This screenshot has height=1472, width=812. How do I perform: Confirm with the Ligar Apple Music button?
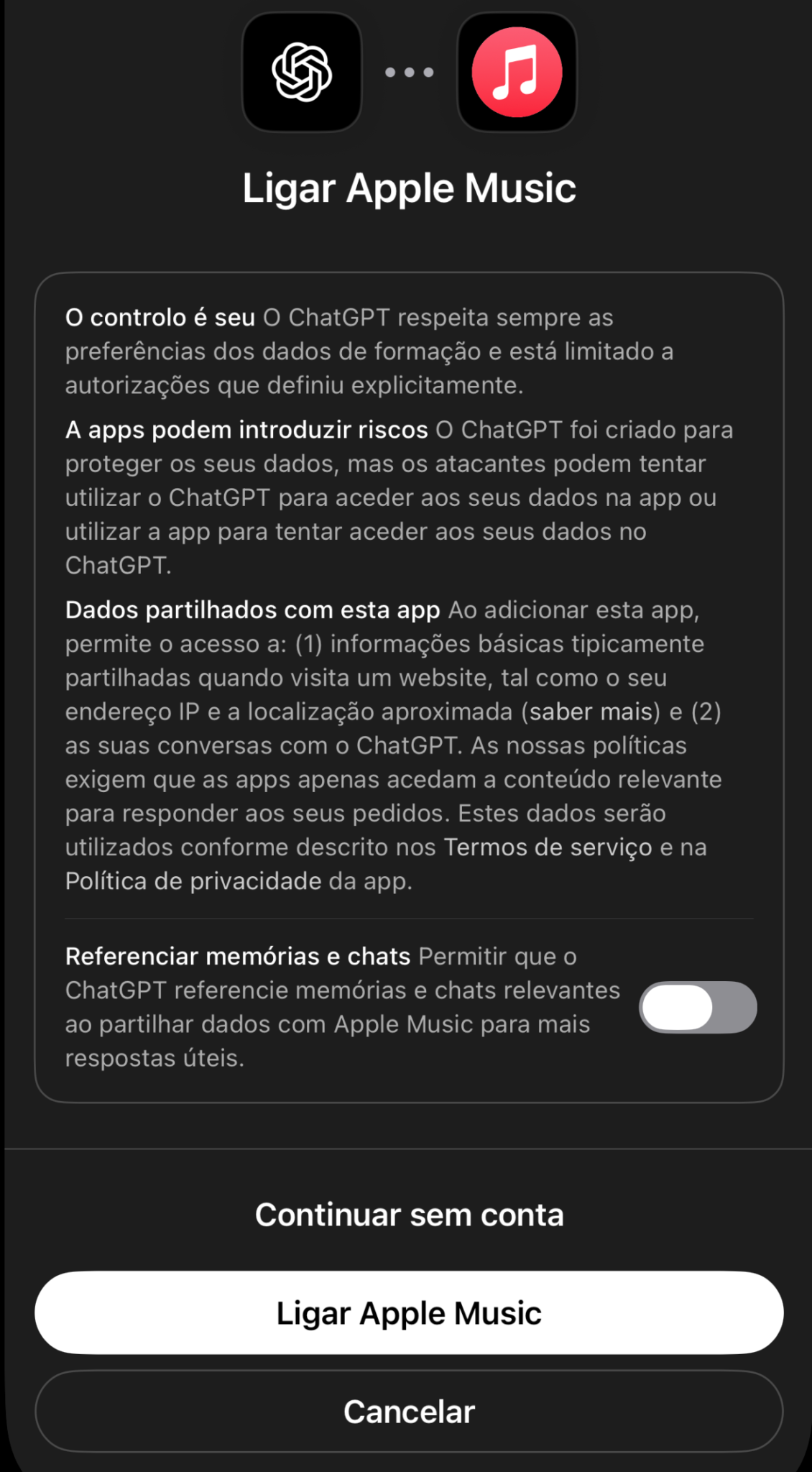pyautogui.click(x=409, y=1312)
